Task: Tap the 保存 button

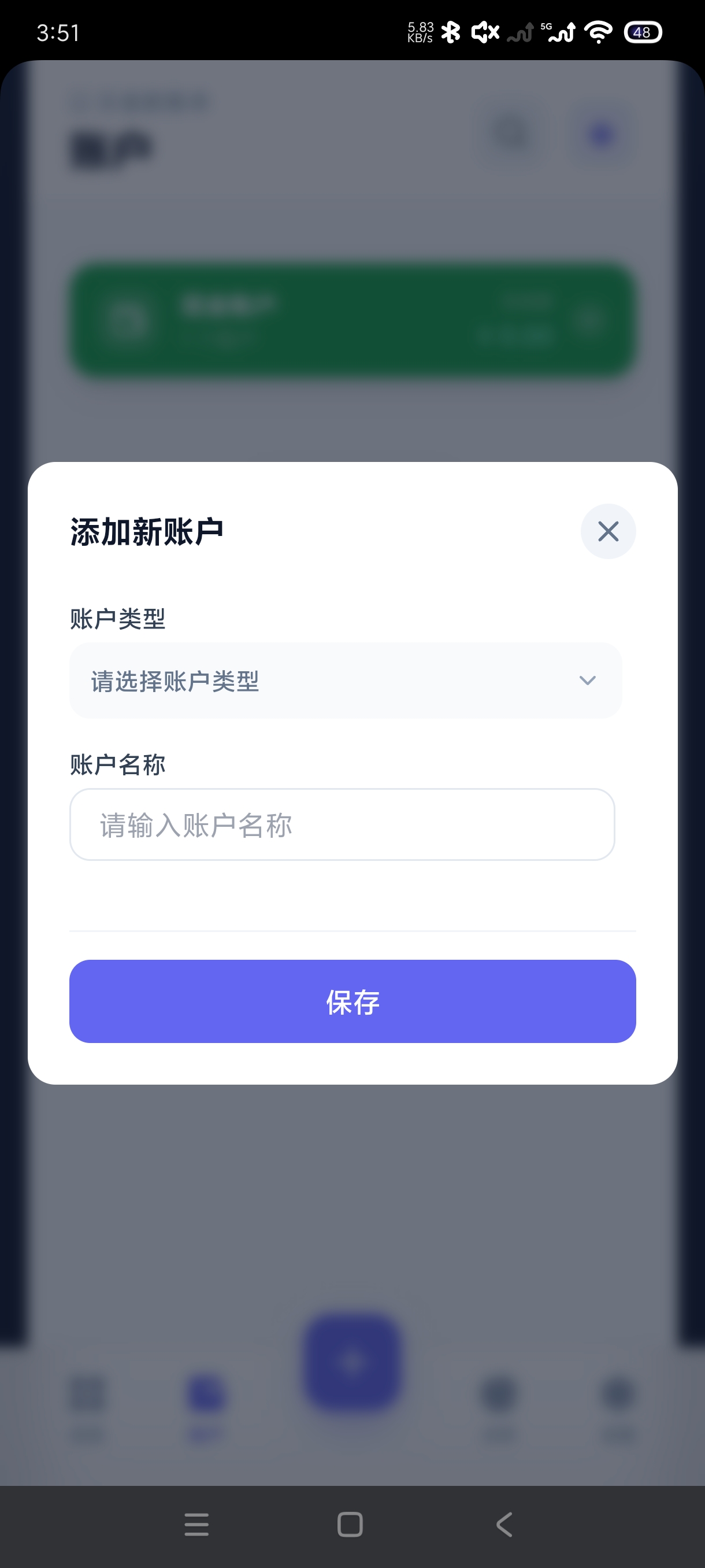Action: click(352, 1001)
